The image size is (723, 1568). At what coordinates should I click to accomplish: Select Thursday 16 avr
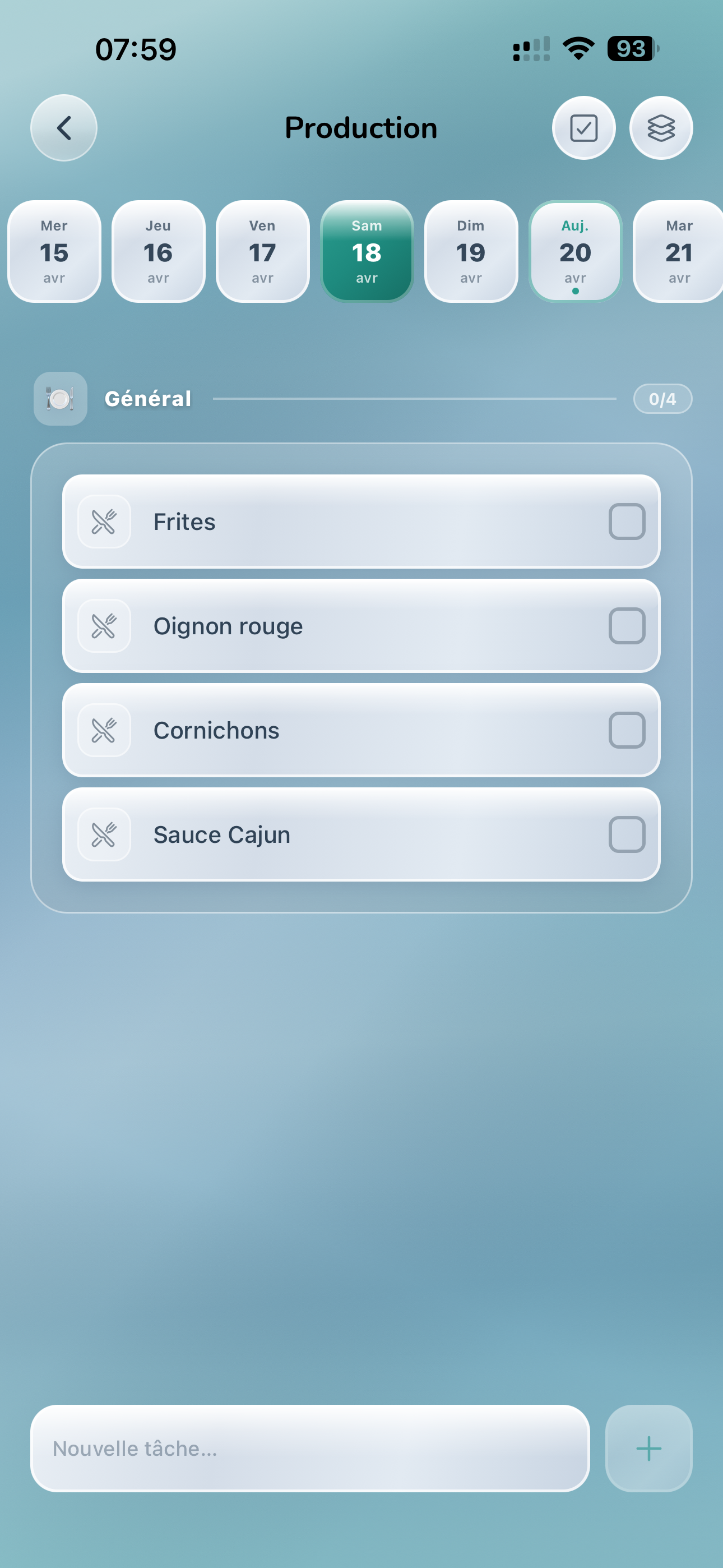pos(158,251)
